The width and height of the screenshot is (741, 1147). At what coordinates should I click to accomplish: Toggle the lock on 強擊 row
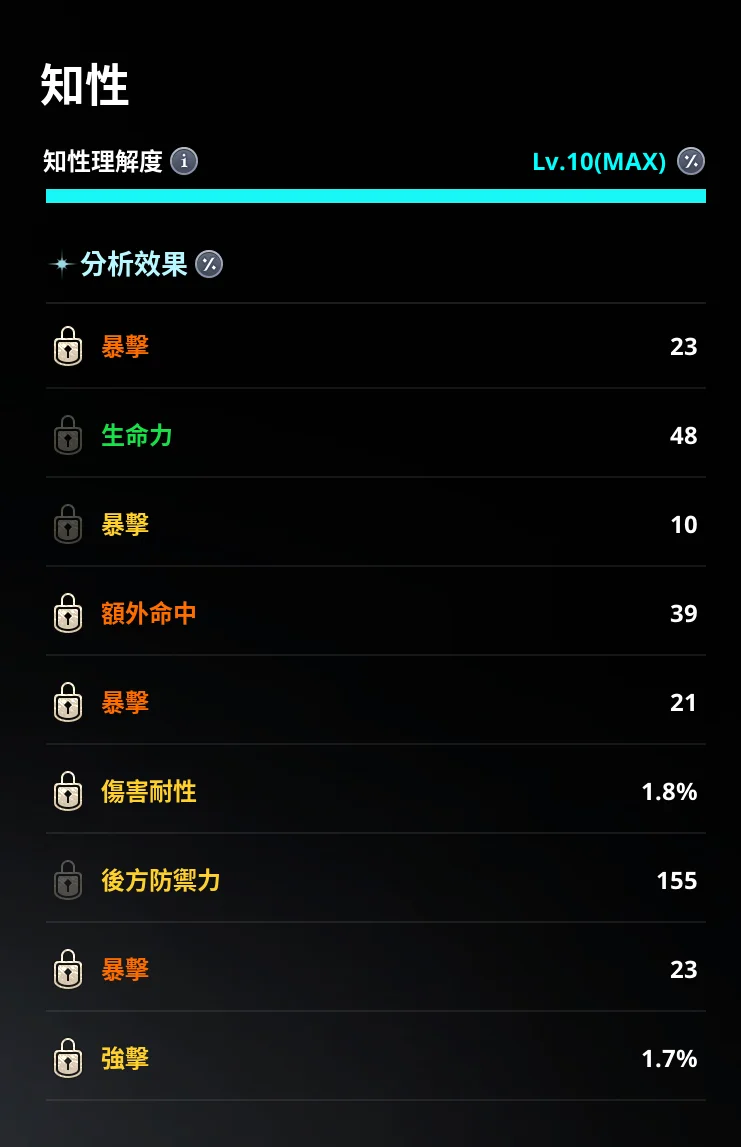pos(68,1059)
